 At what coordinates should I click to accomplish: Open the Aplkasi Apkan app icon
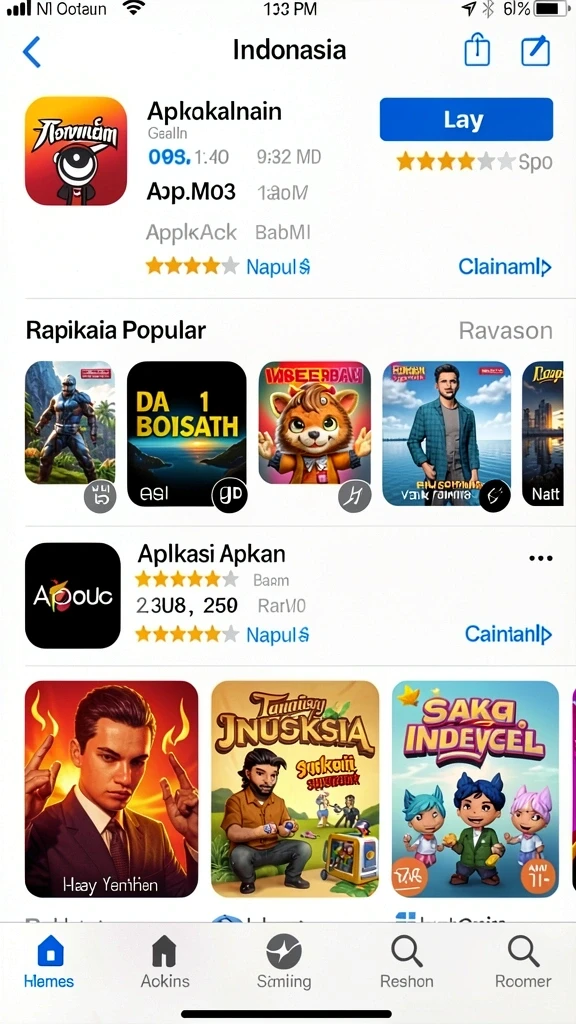tap(73, 596)
